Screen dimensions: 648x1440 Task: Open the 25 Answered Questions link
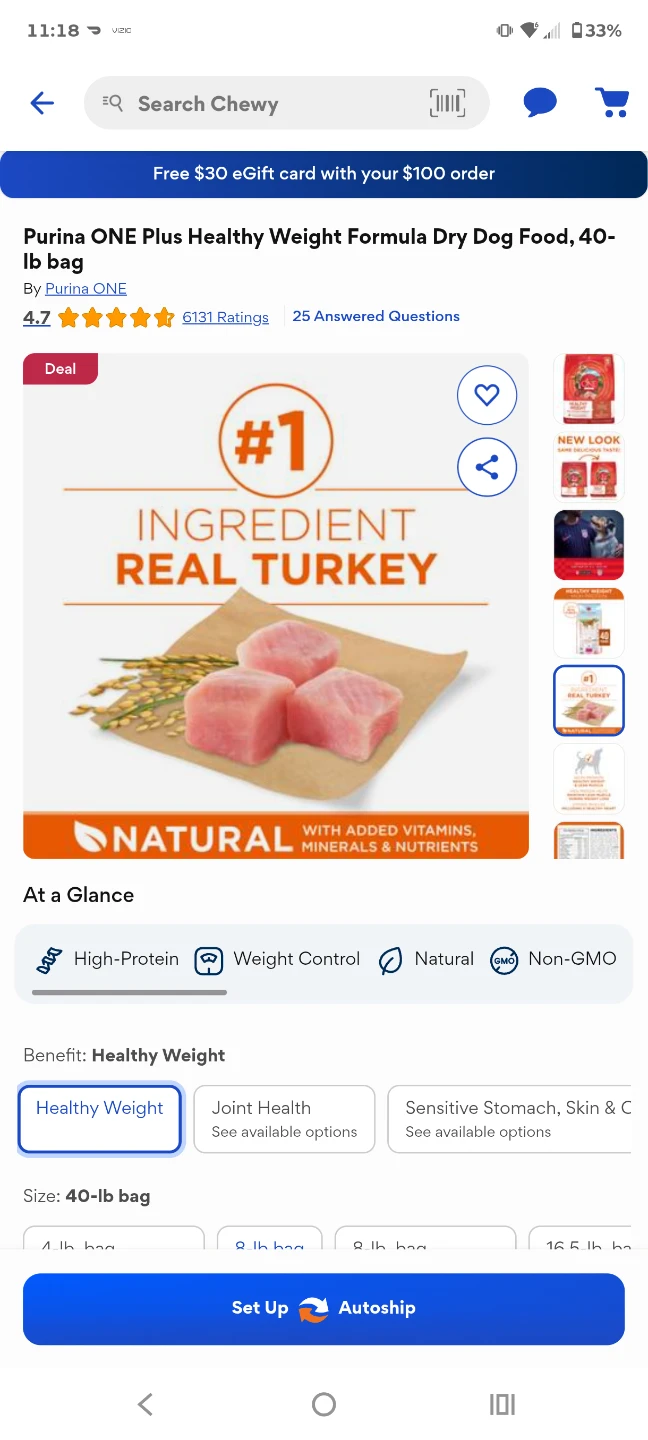pos(376,316)
